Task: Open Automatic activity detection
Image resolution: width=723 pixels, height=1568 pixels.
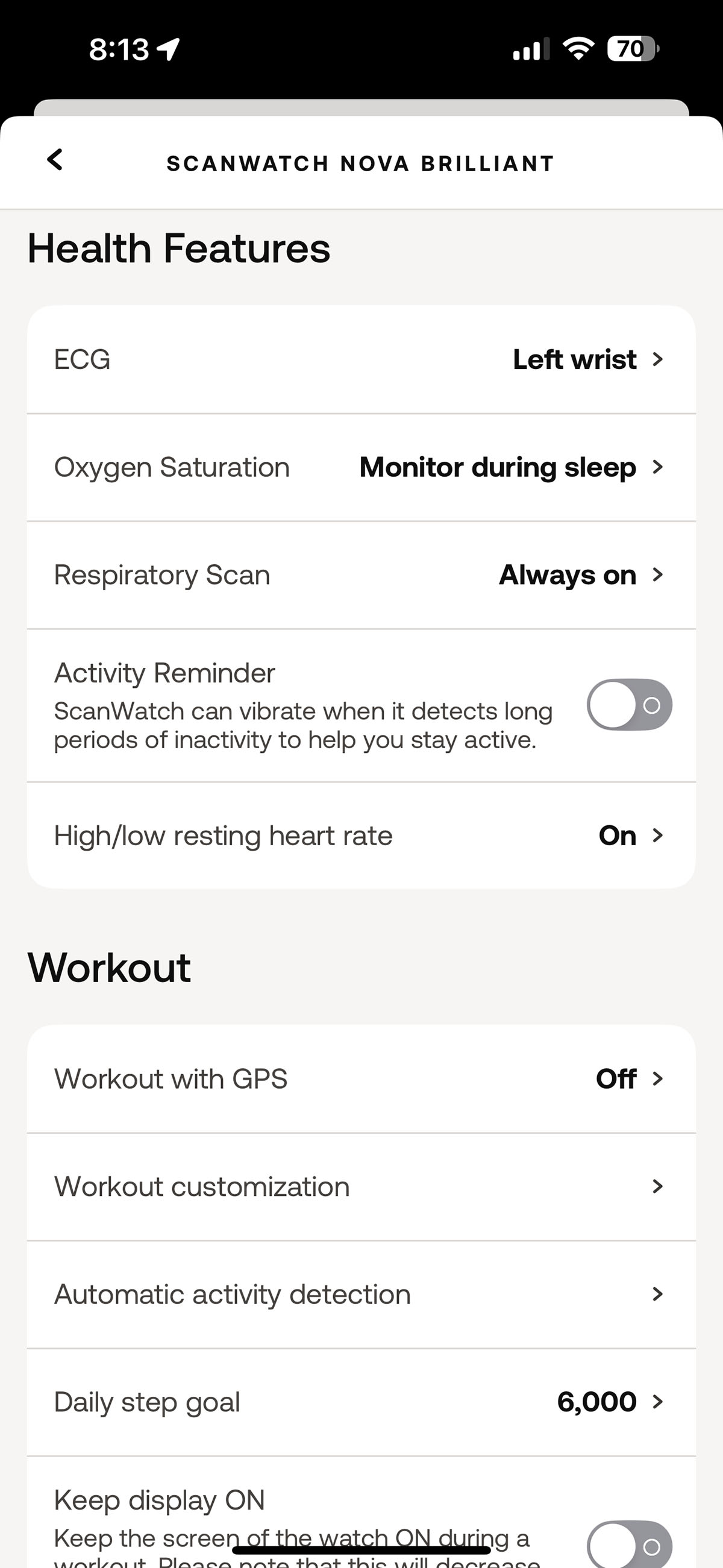Action: [x=361, y=1295]
